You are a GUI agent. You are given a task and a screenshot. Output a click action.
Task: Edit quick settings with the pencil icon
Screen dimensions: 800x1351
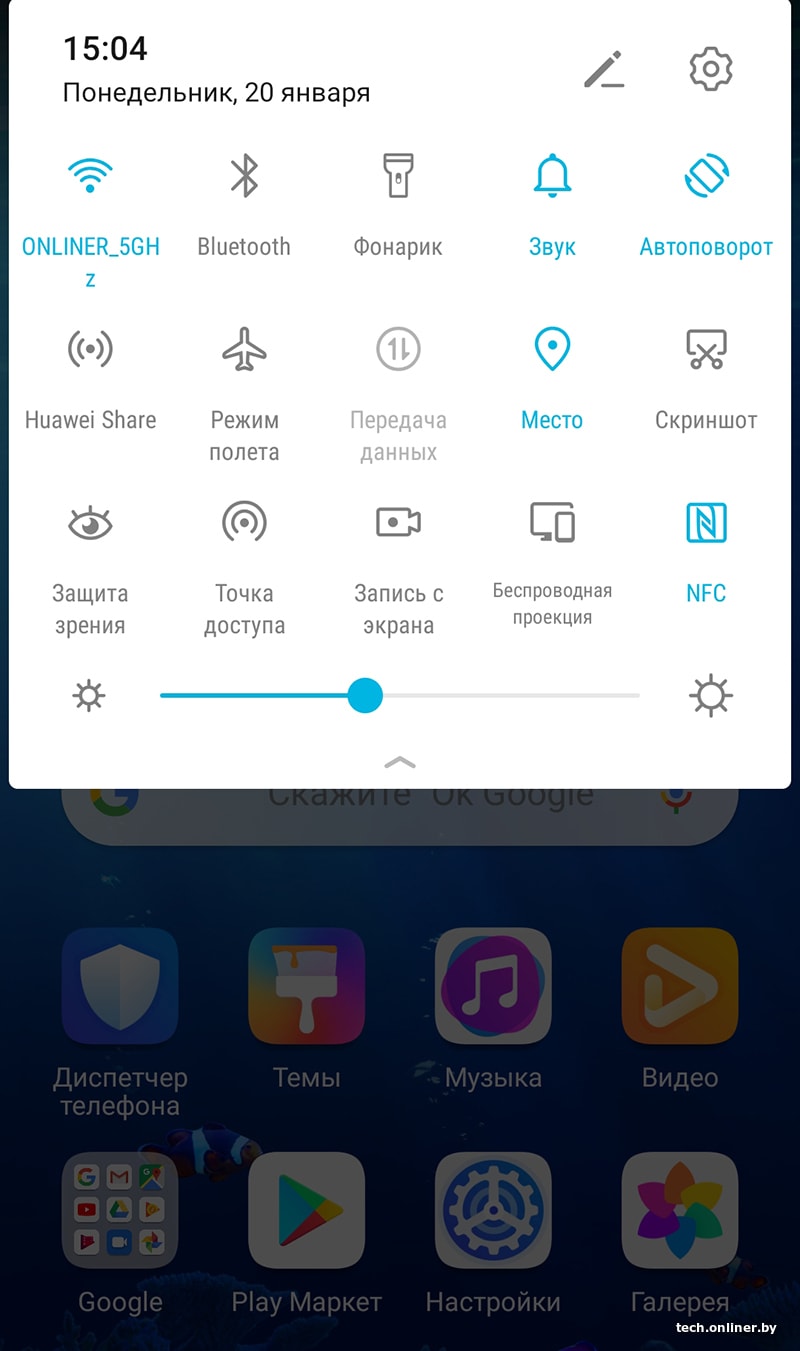pyautogui.click(x=604, y=69)
